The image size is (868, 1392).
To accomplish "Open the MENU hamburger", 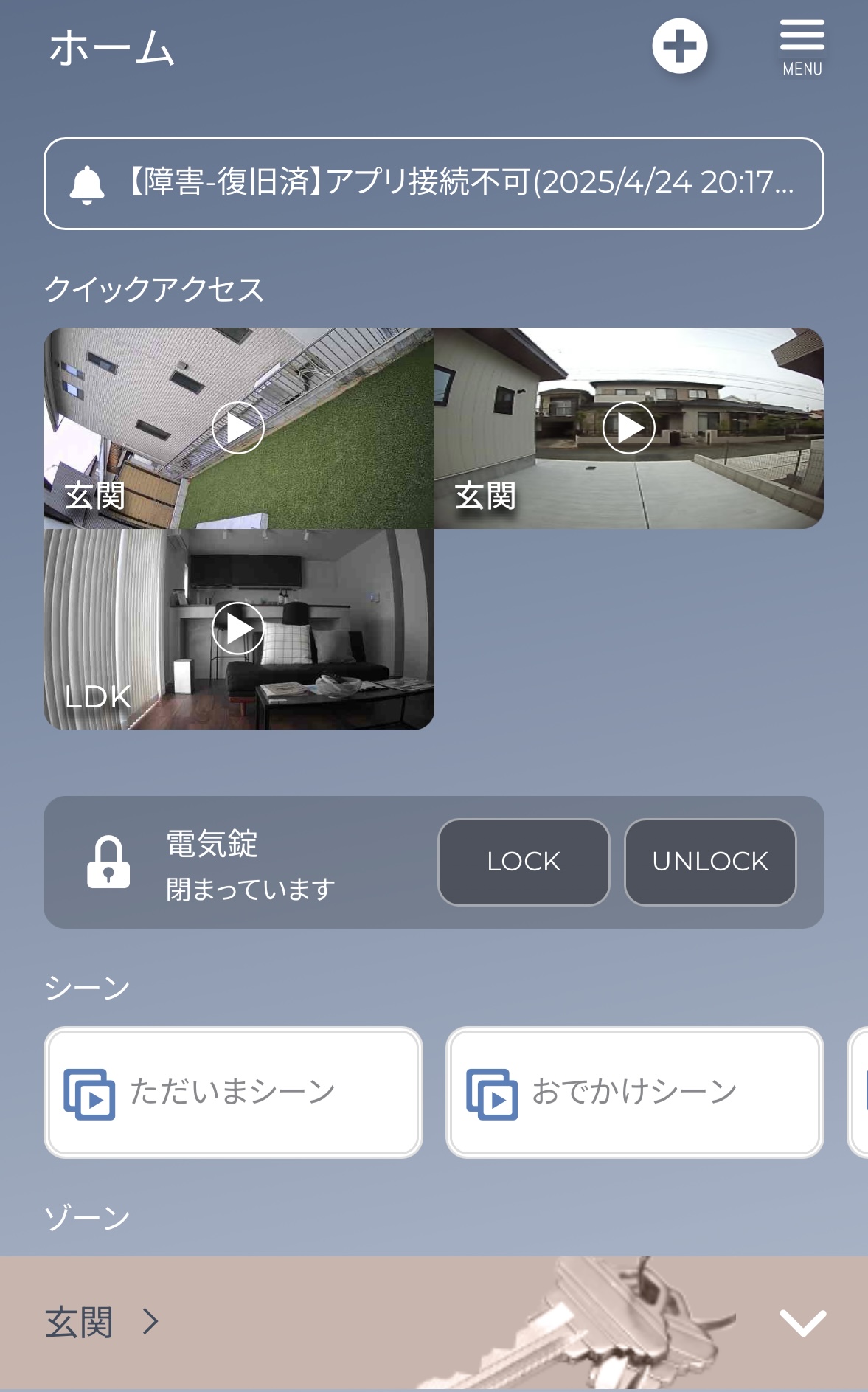I will coord(802,47).
